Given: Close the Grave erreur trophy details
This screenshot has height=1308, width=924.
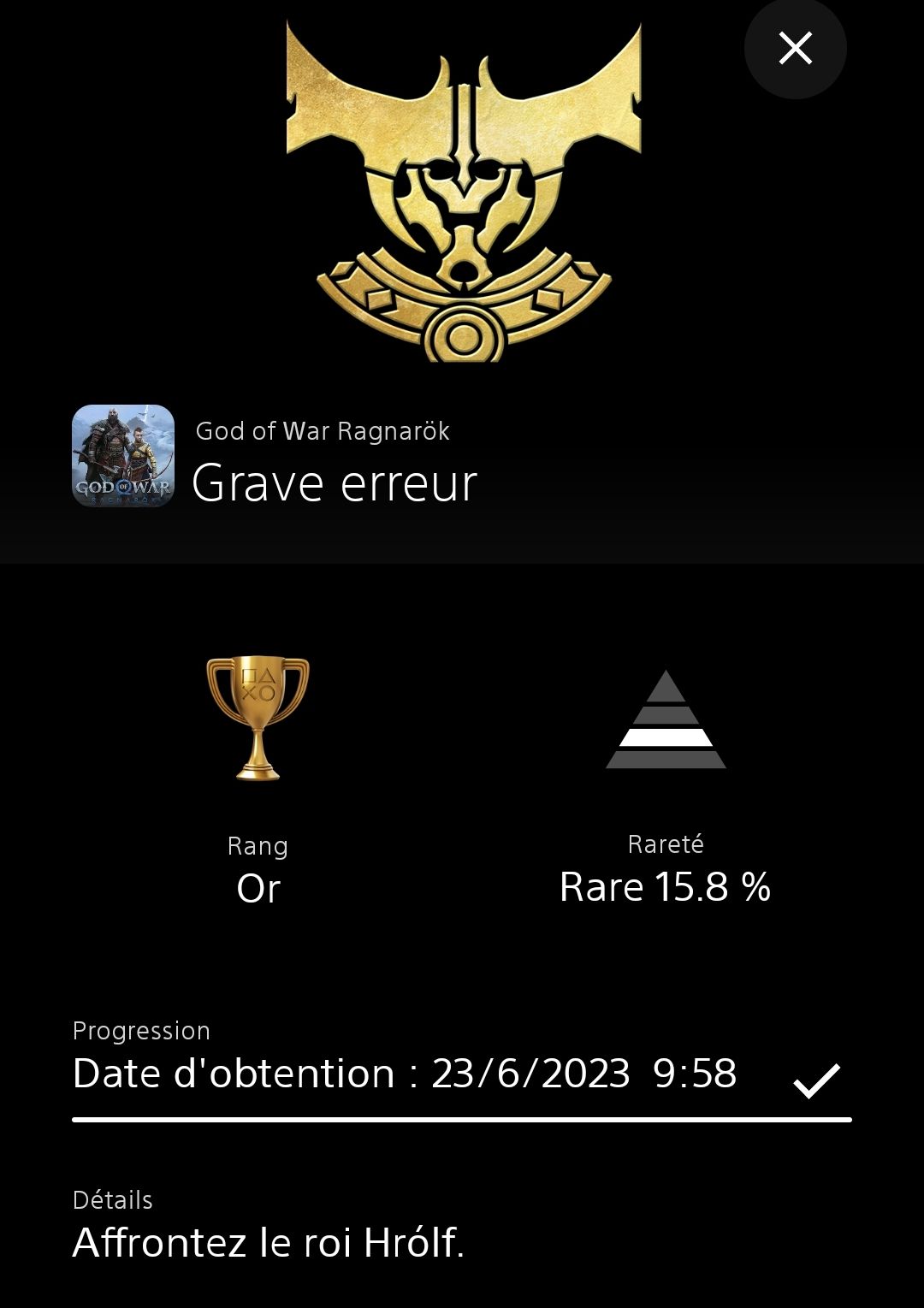Looking at the screenshot, I should coord(795,49).
